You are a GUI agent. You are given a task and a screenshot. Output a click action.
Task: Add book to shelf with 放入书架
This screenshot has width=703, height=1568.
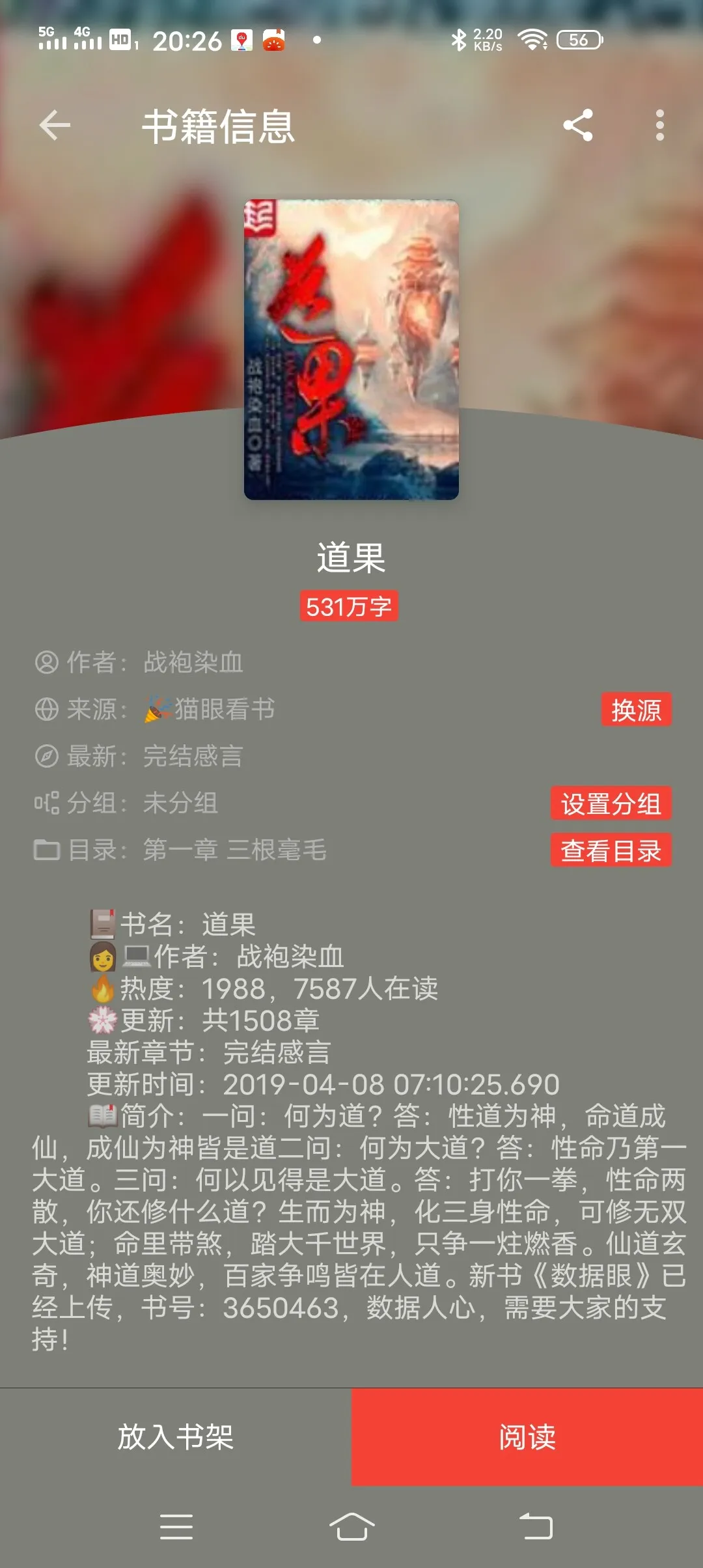tap(176, 1436)
